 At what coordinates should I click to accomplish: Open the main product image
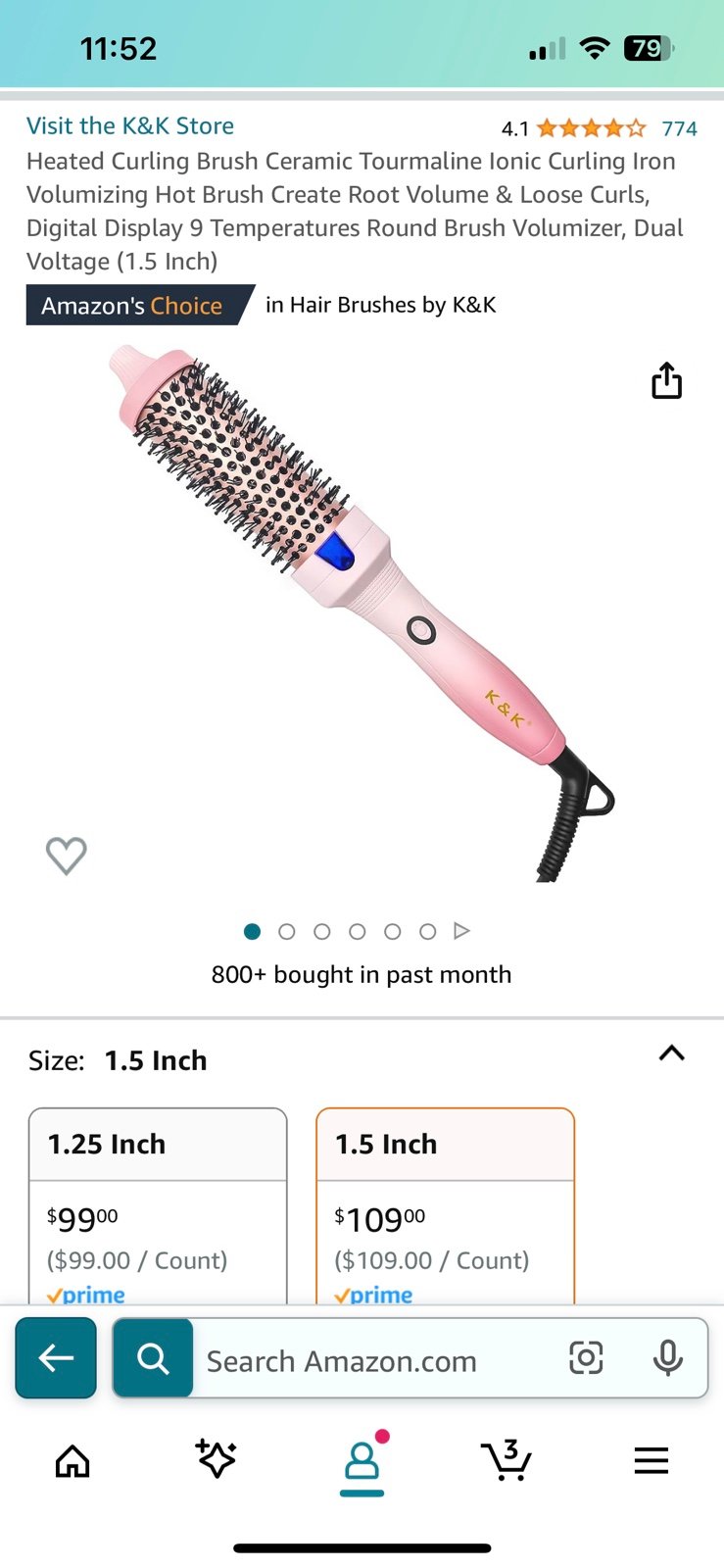[x=362, y=612]
